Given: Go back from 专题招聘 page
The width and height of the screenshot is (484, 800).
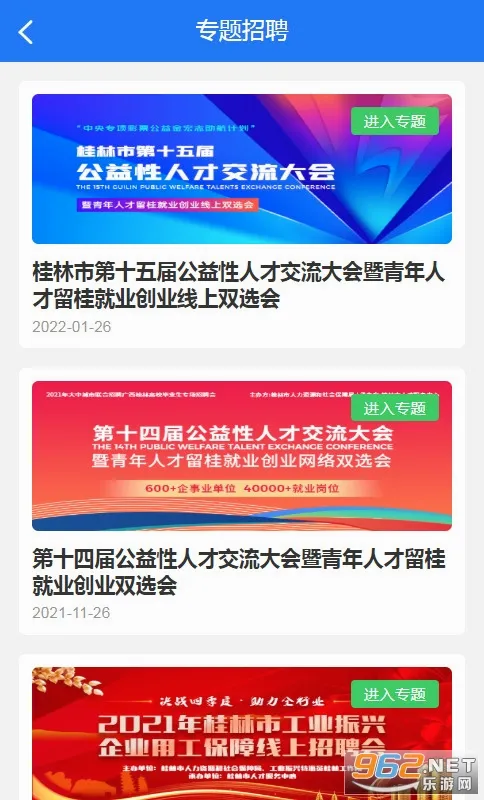Looking at the screenshot, I should pos(26,32).
